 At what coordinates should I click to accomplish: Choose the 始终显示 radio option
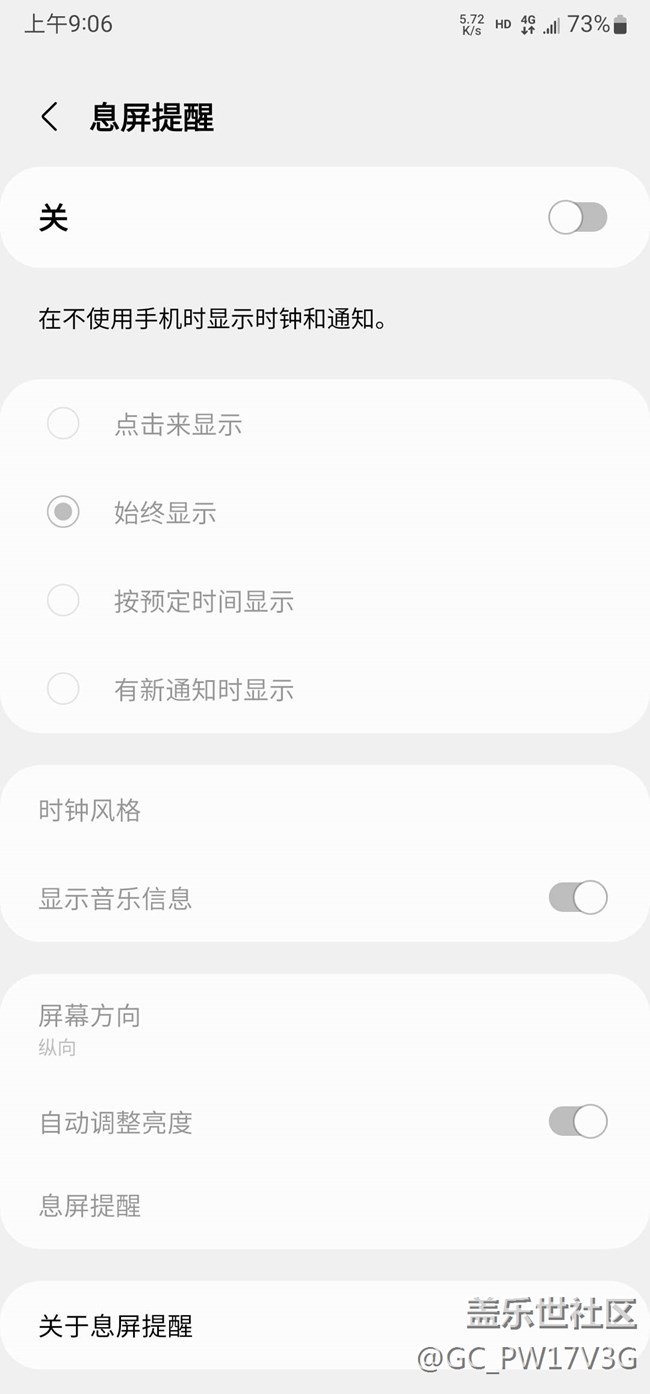coord(63,513)
